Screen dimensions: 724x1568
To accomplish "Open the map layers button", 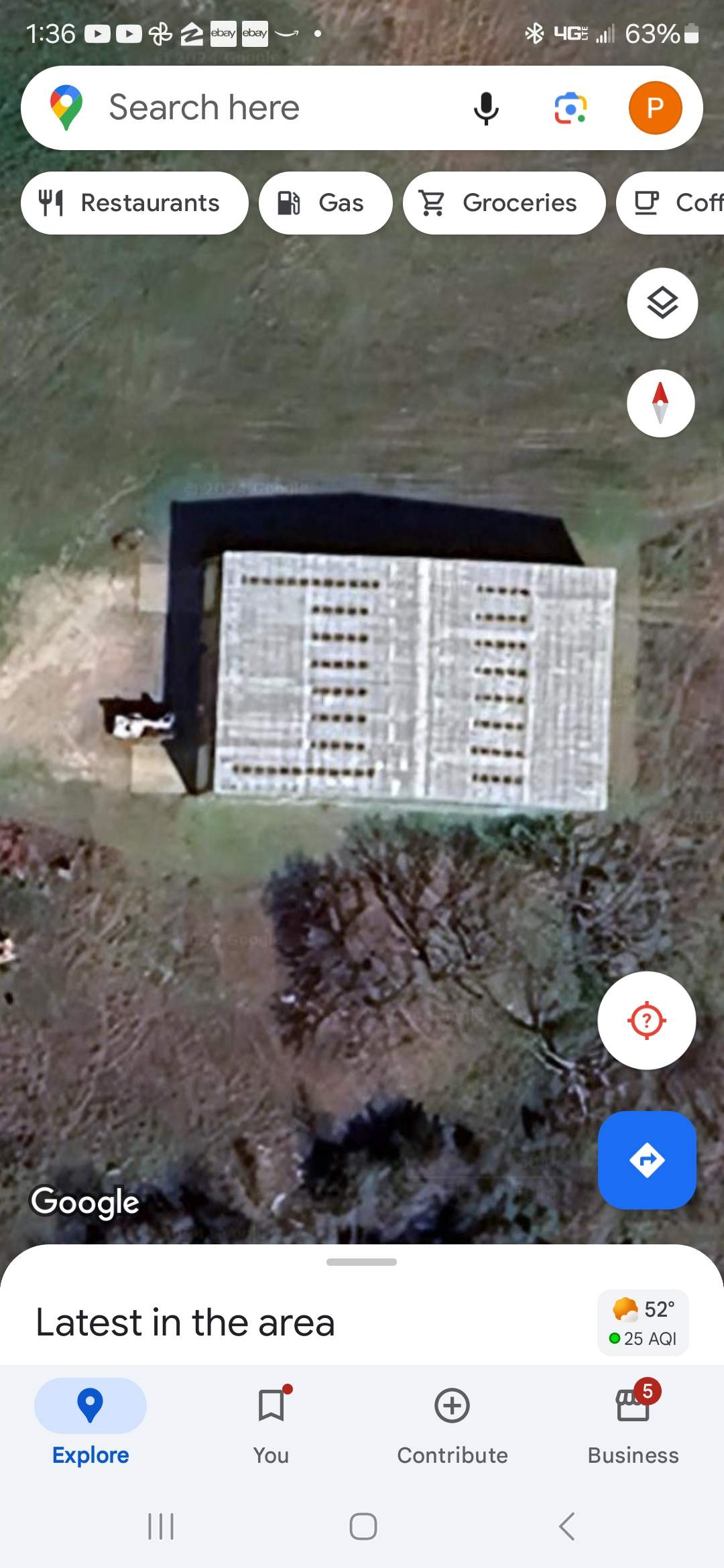I will click(x=662, y=303).
